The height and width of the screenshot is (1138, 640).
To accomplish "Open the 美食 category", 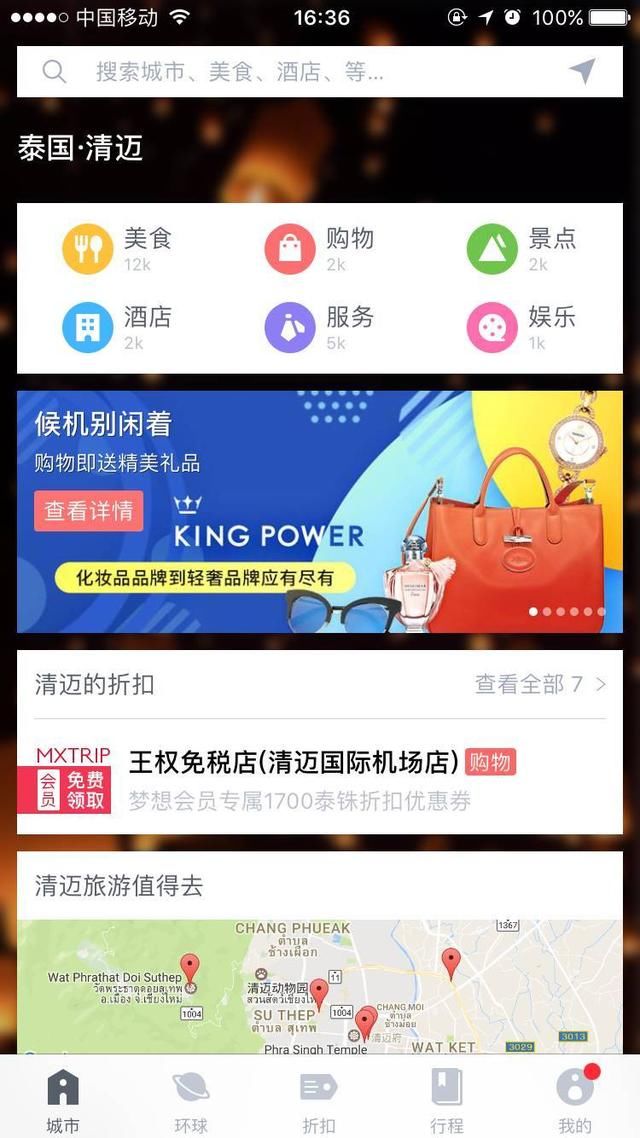I will pyautogui.click(x=118, y=248).
